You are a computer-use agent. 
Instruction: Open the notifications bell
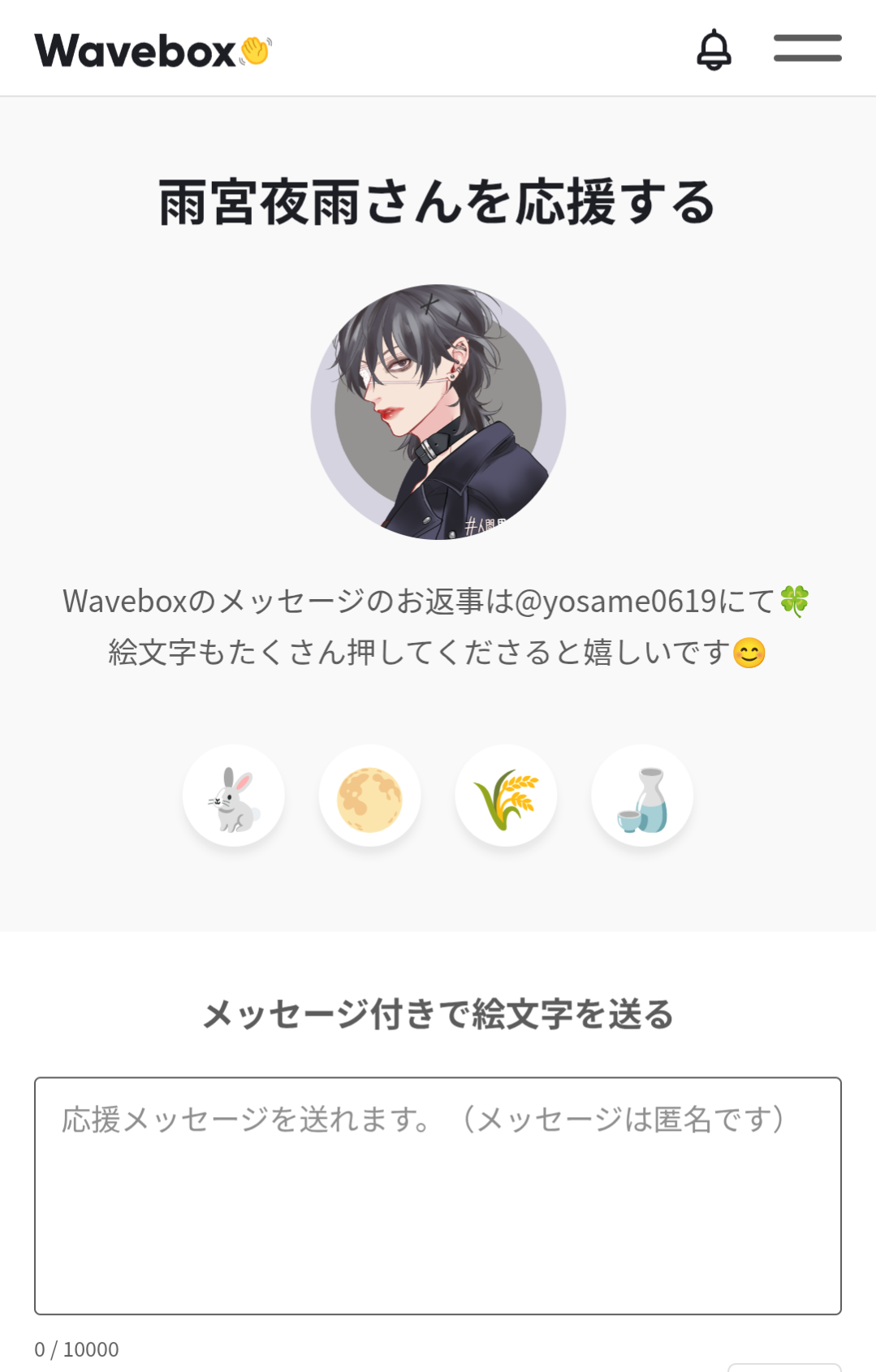click(x=714, y=50)
